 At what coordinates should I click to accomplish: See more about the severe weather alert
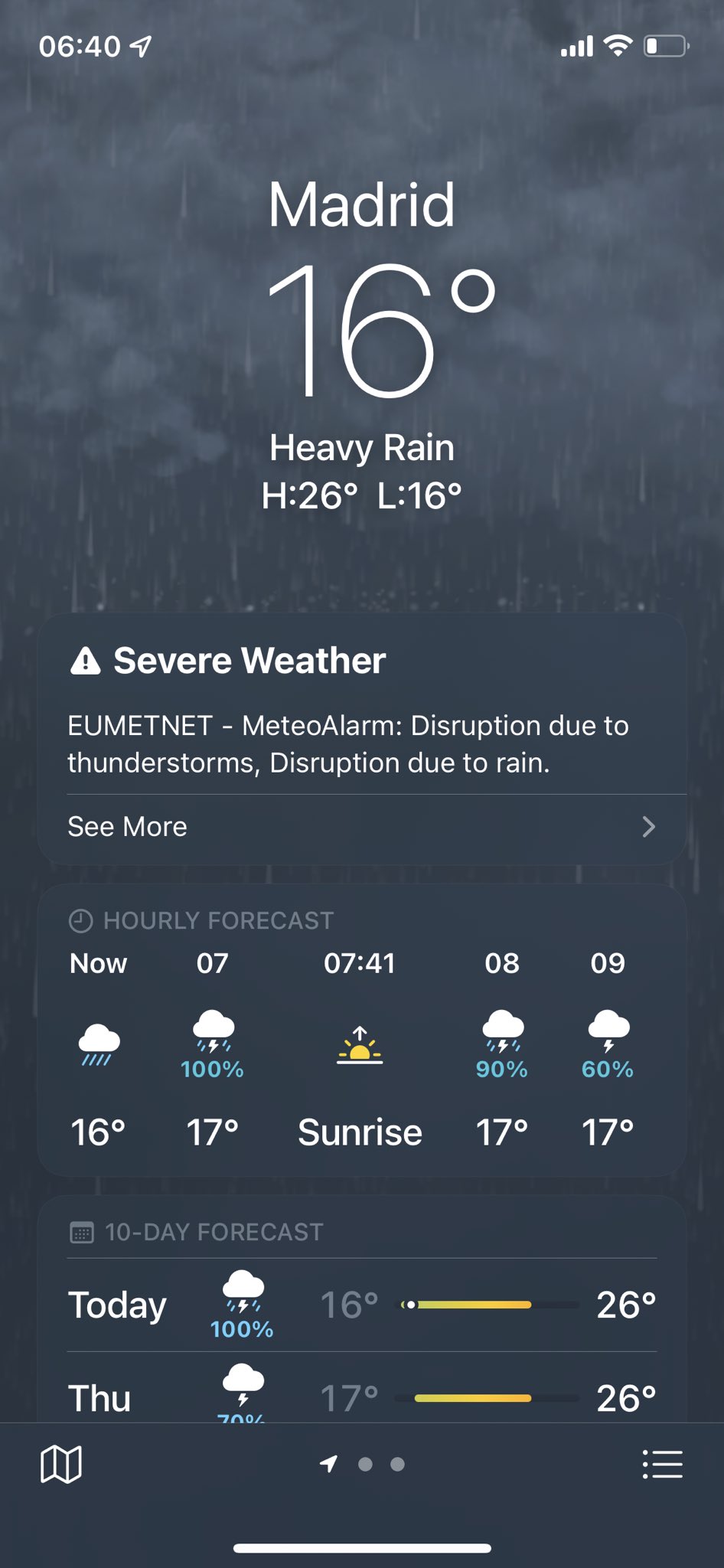pyautogui.click(x=361, y=827)
